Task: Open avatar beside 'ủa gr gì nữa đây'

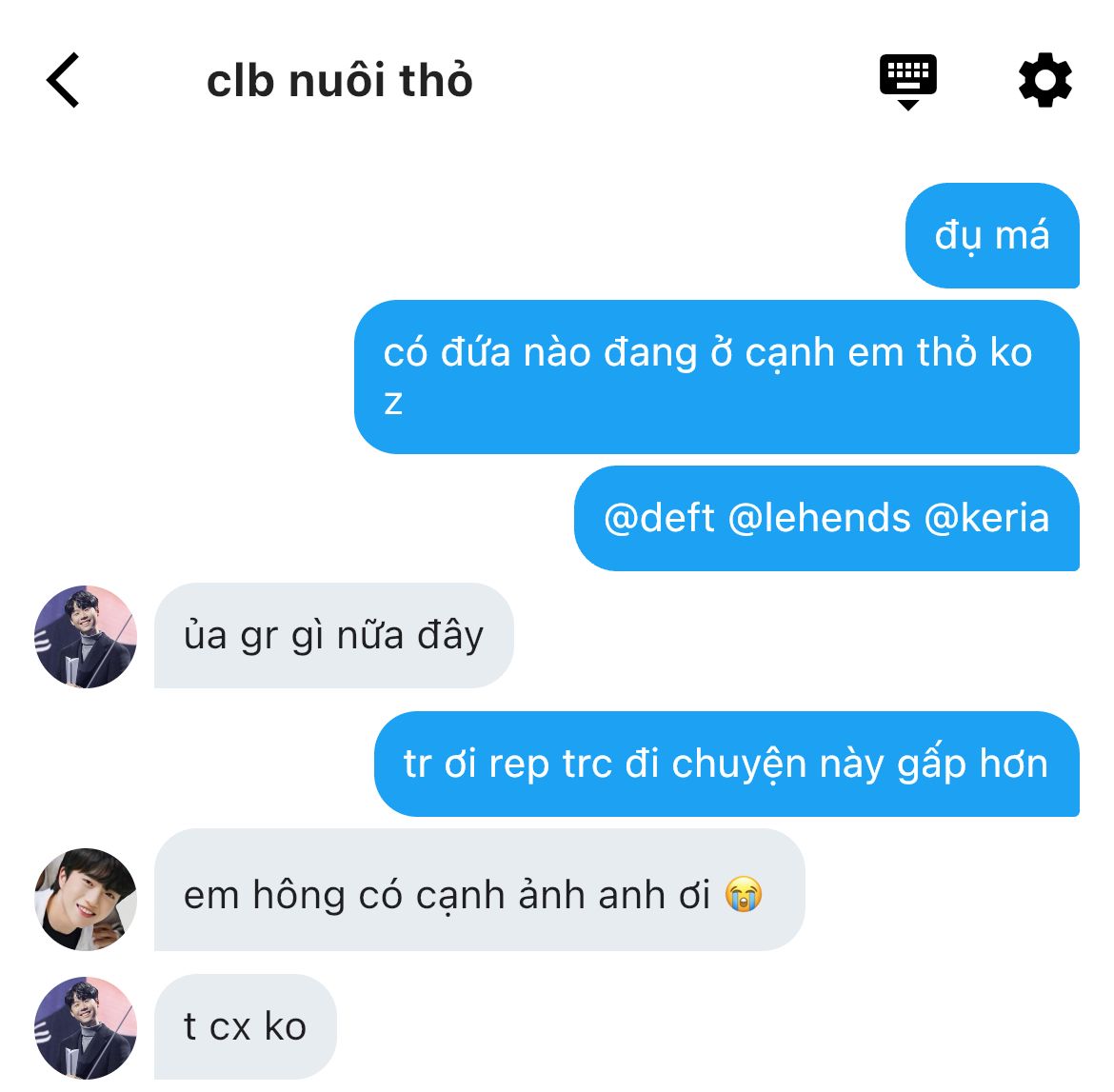Action: [86, 637]
